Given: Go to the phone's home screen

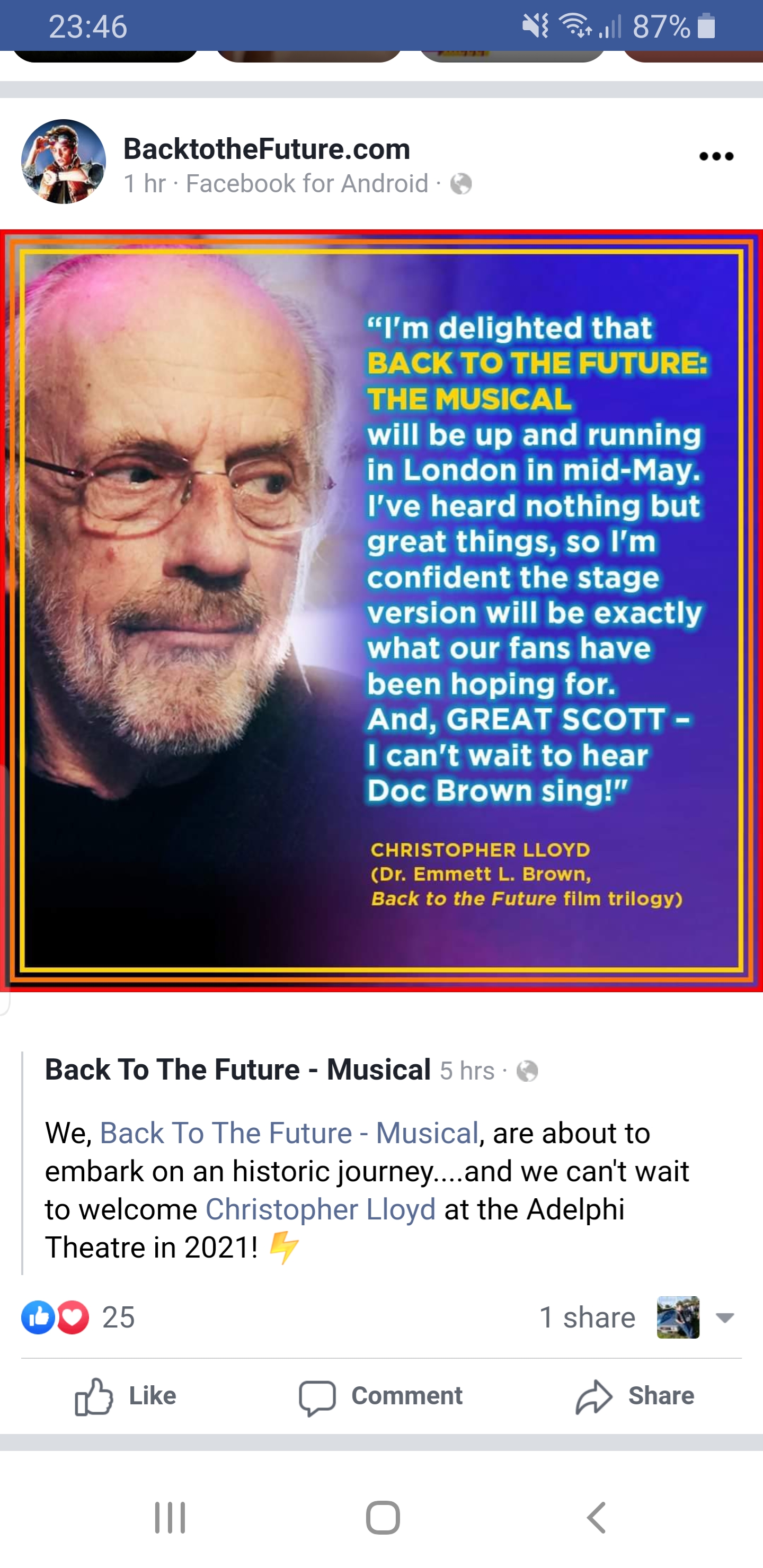Looking at the screenshot, I should (383, 1517).
